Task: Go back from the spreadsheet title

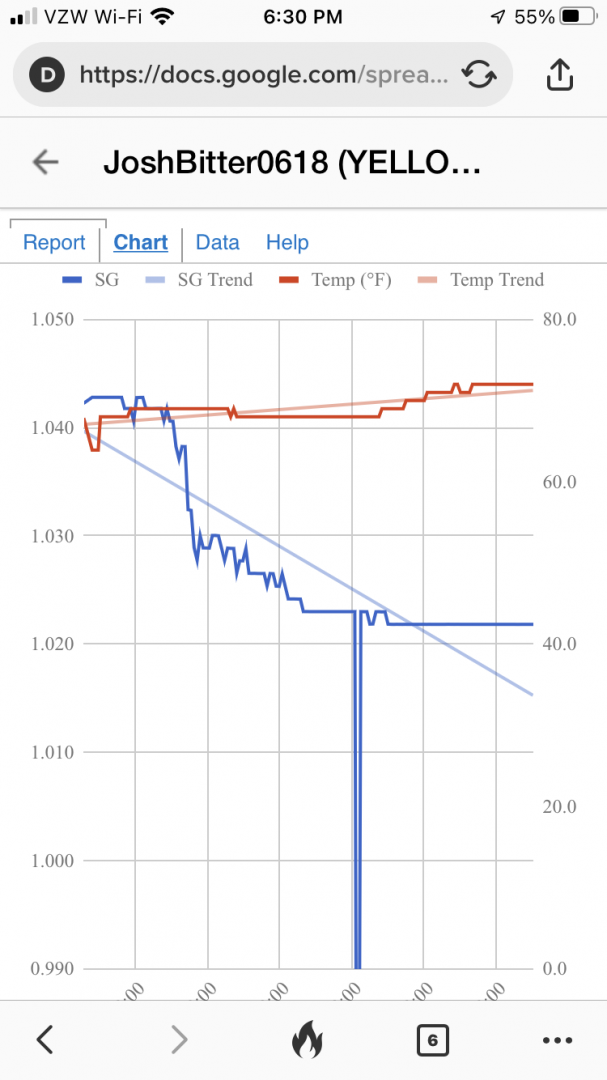Action: pyautogui.click(x=45, y=163)
